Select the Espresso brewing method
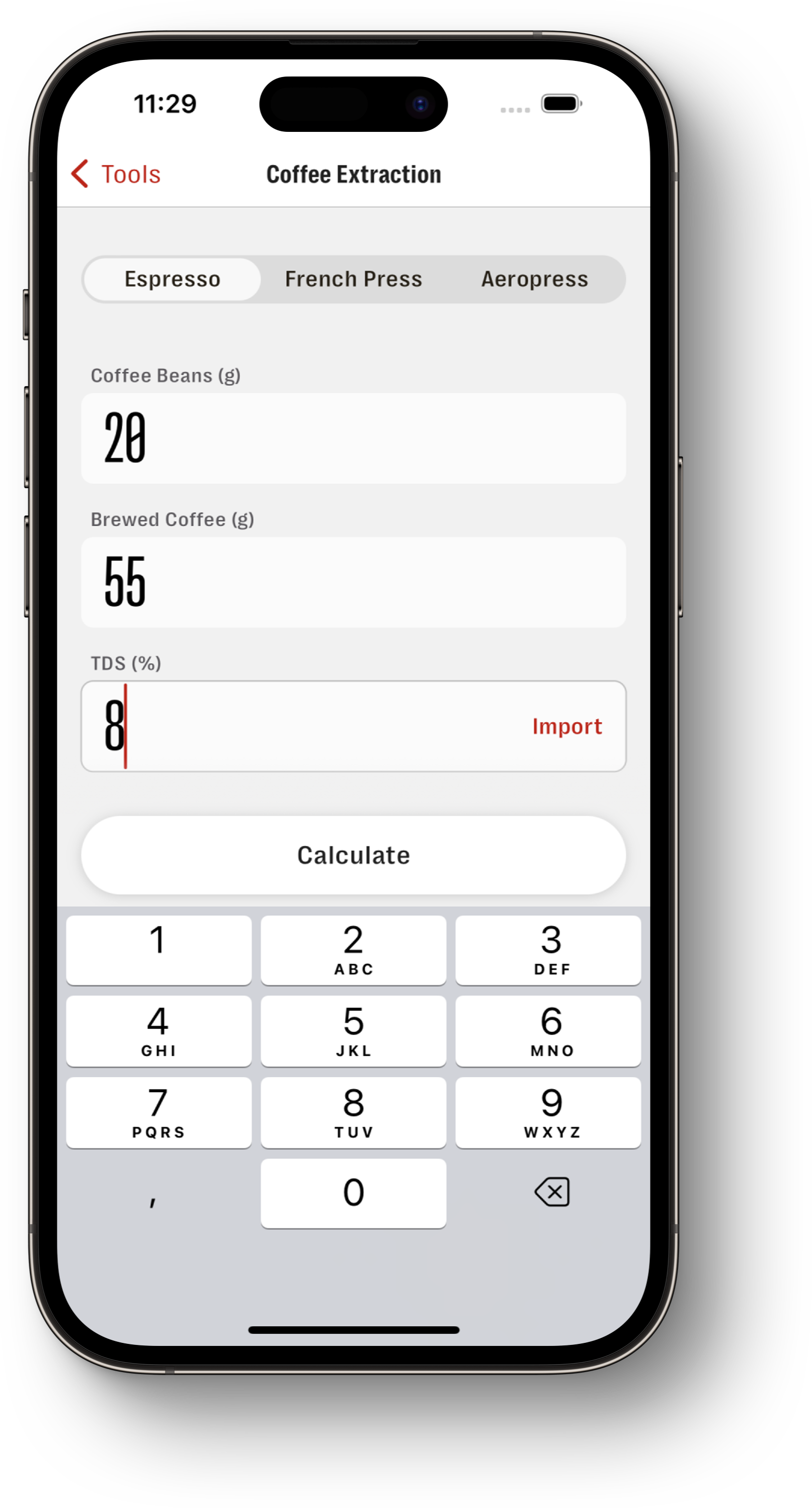This screenshot has height=1508, width=812. click(173, 279)
